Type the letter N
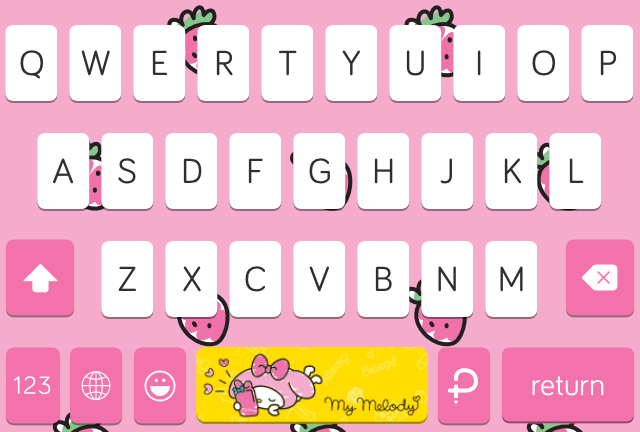Image resolution: width=640 pixels, height=432 pixels. click(x=447, y=278)
